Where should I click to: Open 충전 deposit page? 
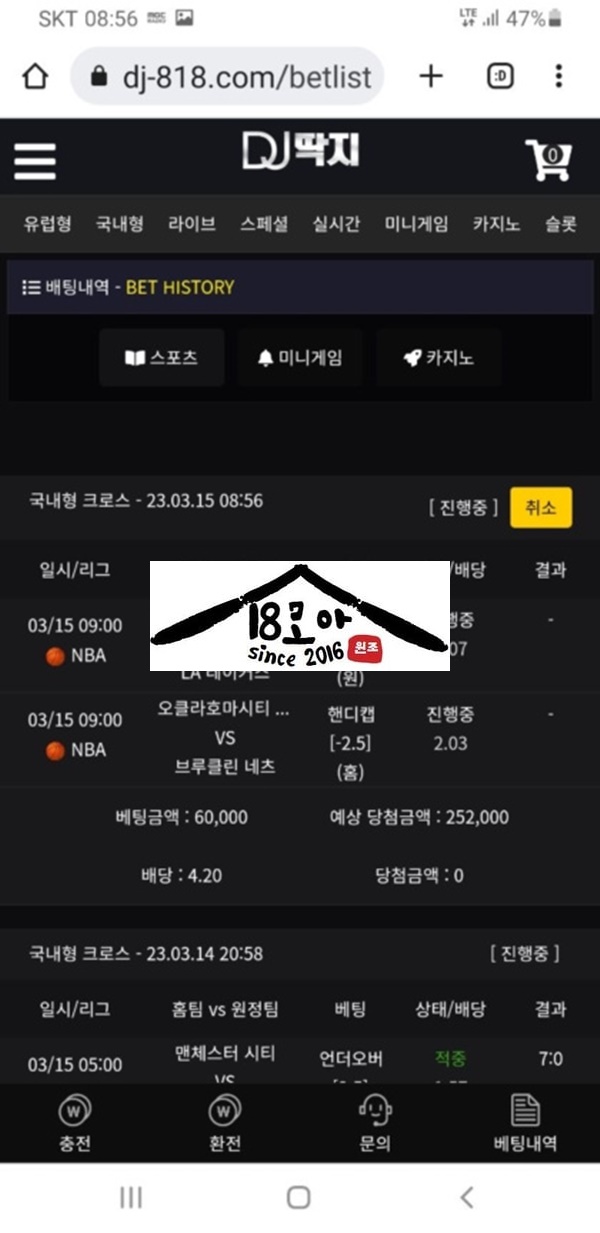(x=75, y=1123)
